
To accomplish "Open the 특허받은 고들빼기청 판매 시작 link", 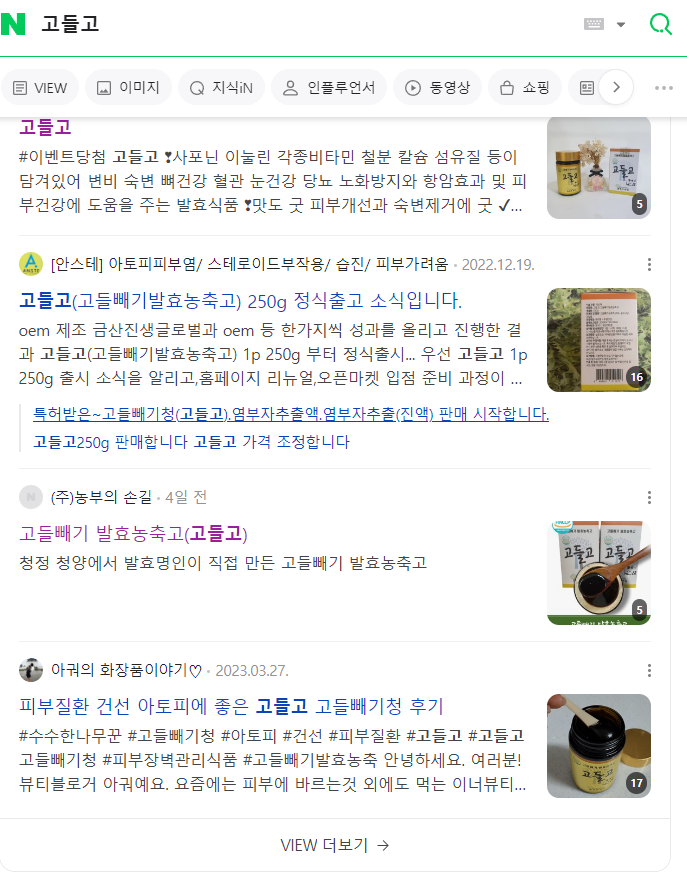I will (291, 414).
